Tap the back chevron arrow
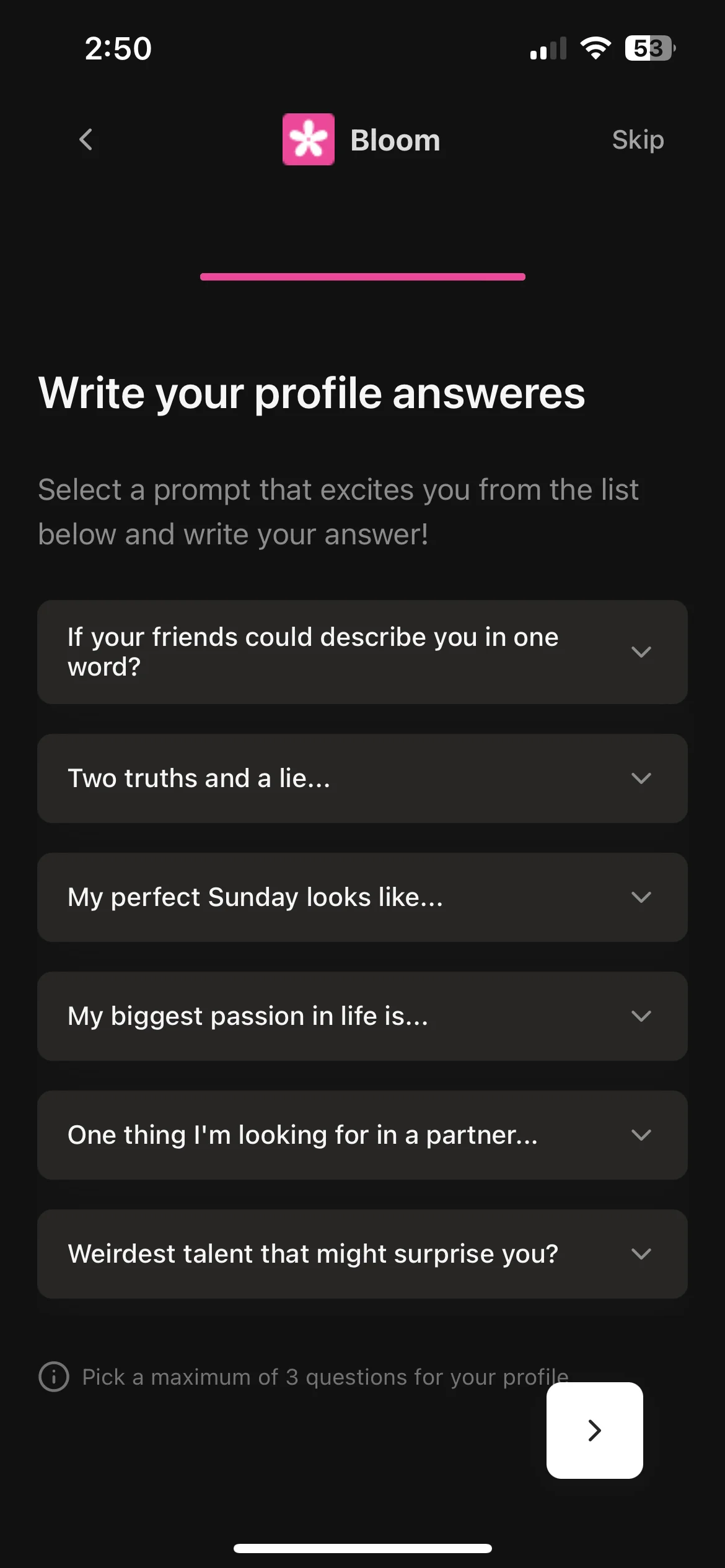 (x=86, y=140)
